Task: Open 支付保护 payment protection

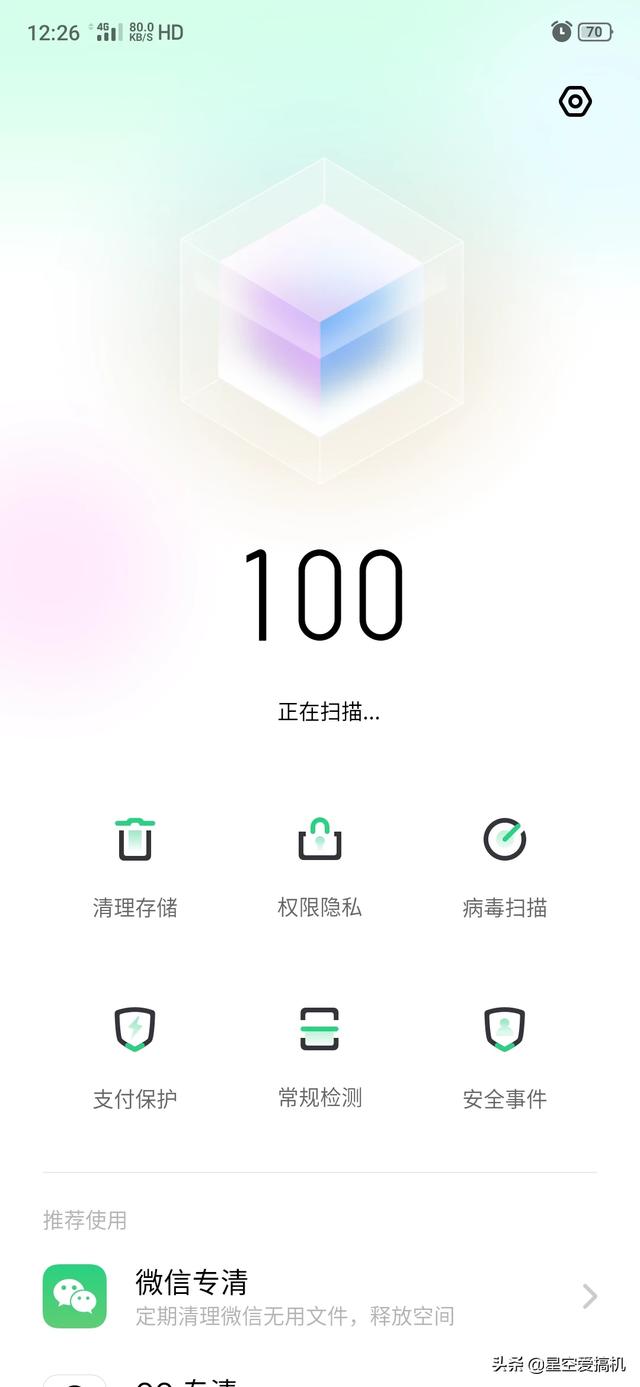Action: [135, 1057]
